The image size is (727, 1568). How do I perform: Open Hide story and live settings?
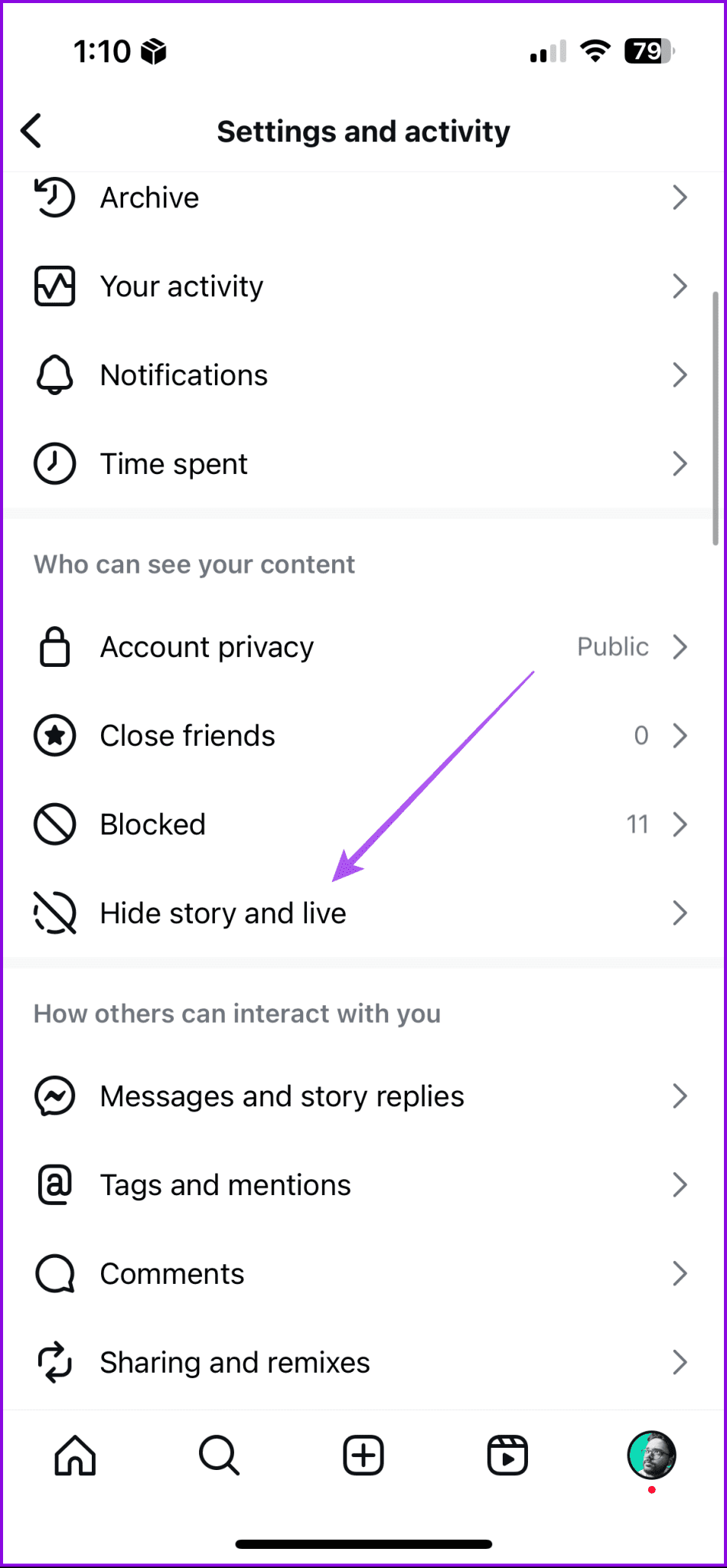tap(222, 913)
